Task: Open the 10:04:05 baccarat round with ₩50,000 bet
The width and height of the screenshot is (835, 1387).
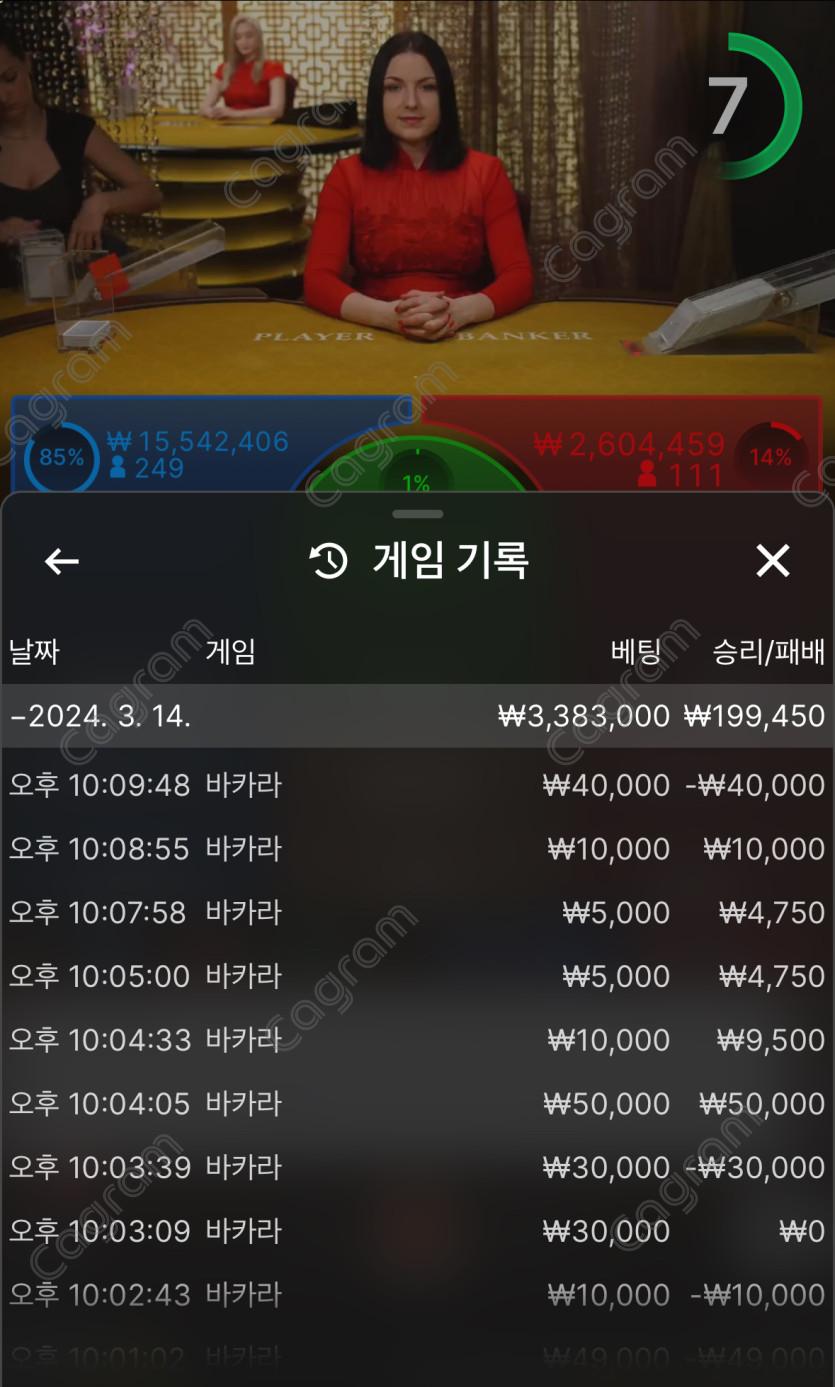Action: [x=417, y=1103]
